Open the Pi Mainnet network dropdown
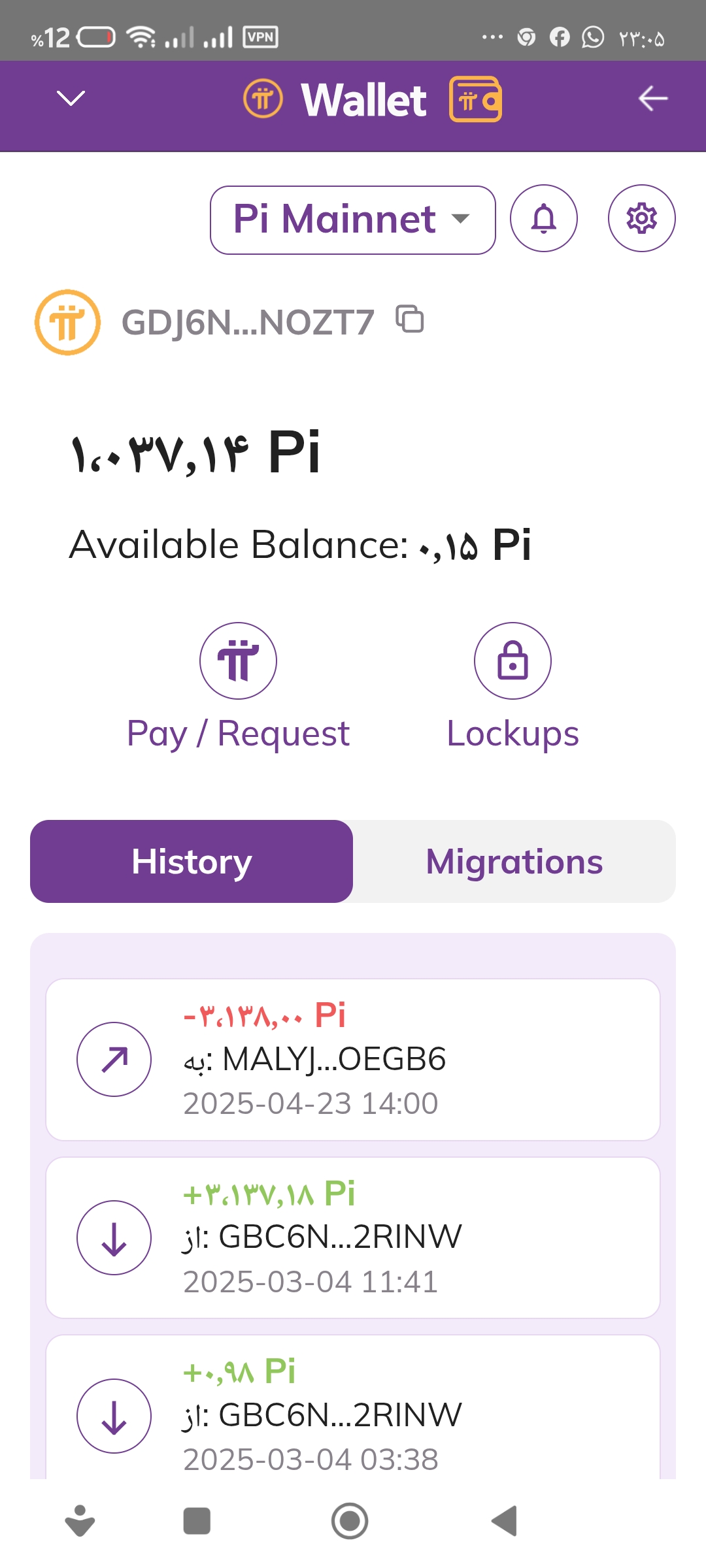 pos(352,220)
